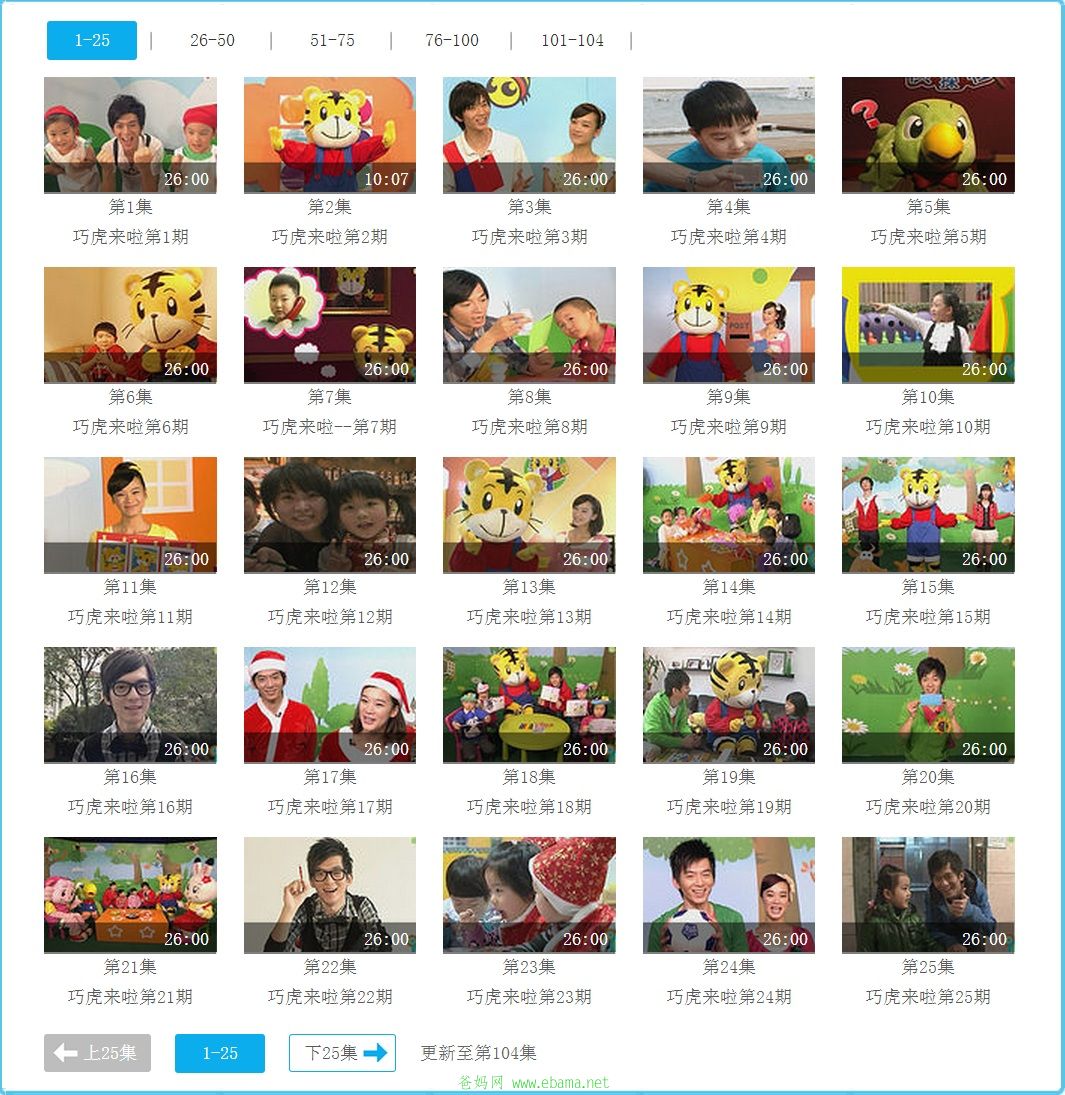Tap the 上25集 previous page button
Image resolution: width=1065 pixels, height=1095 pixels.
click(97, 1053)
